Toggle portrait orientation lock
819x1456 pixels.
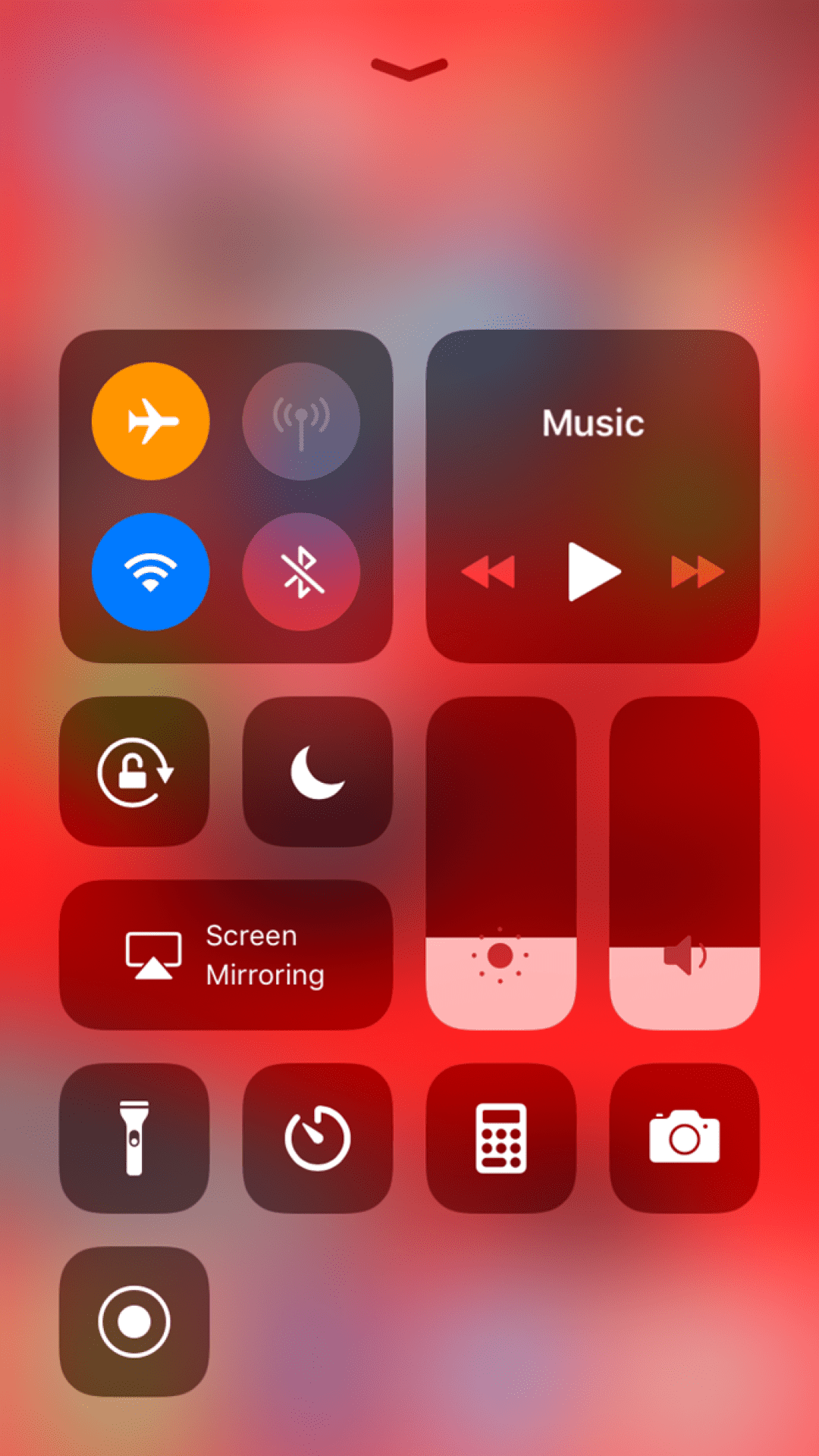(x=134, y=772)
